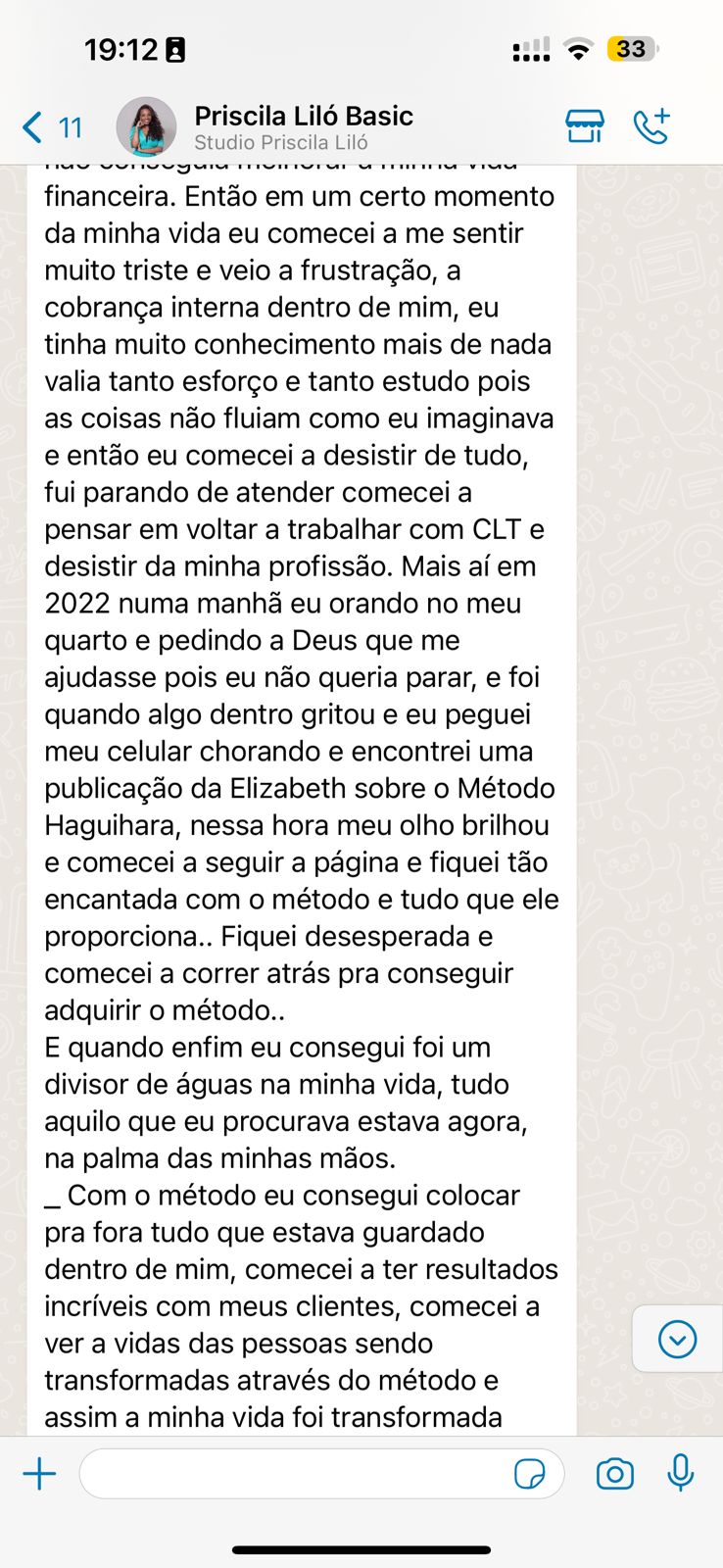Open the sticker picker
The height and width of the screenshot is (1568, 723).
pos(530,1474)
